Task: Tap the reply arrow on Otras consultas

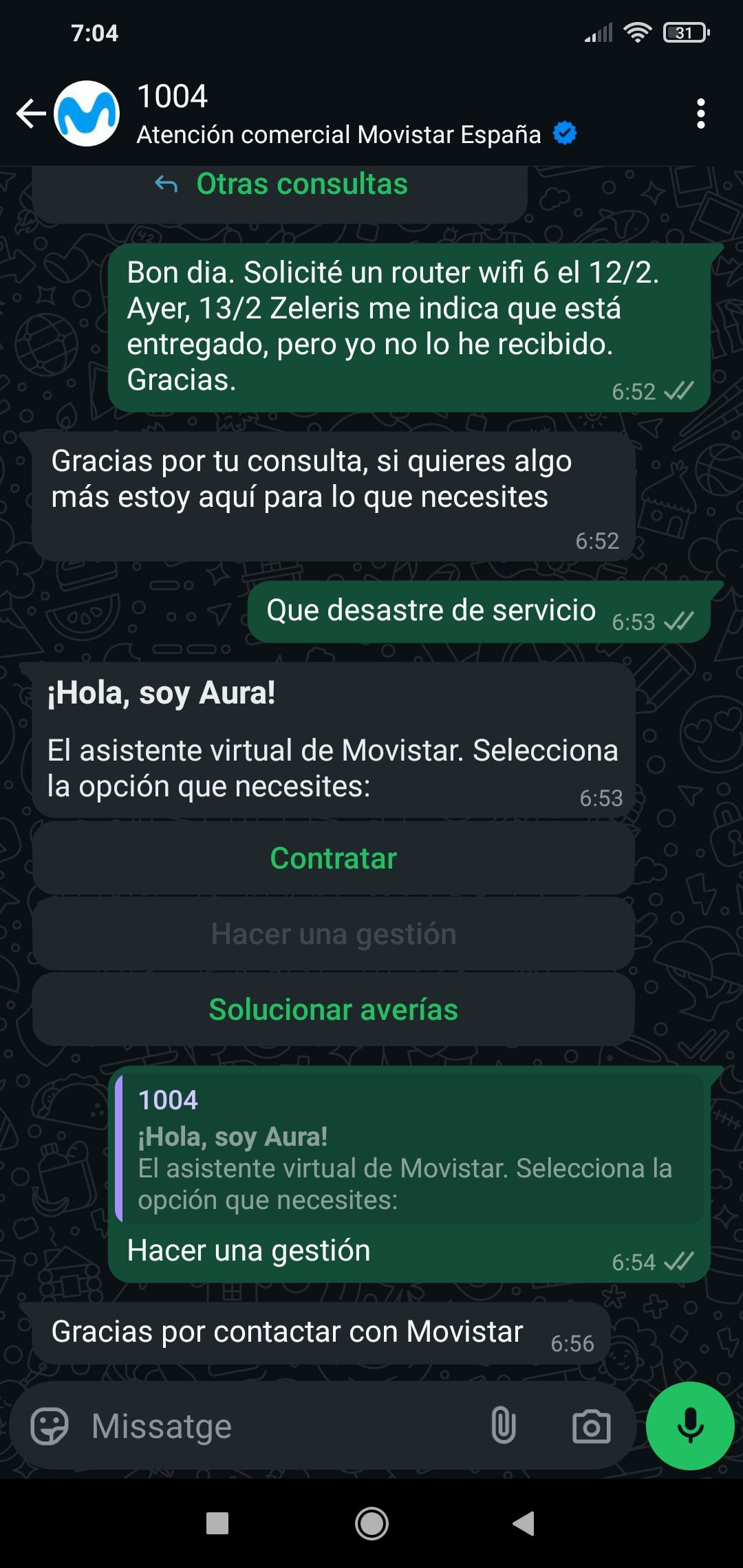Action: 167,184
